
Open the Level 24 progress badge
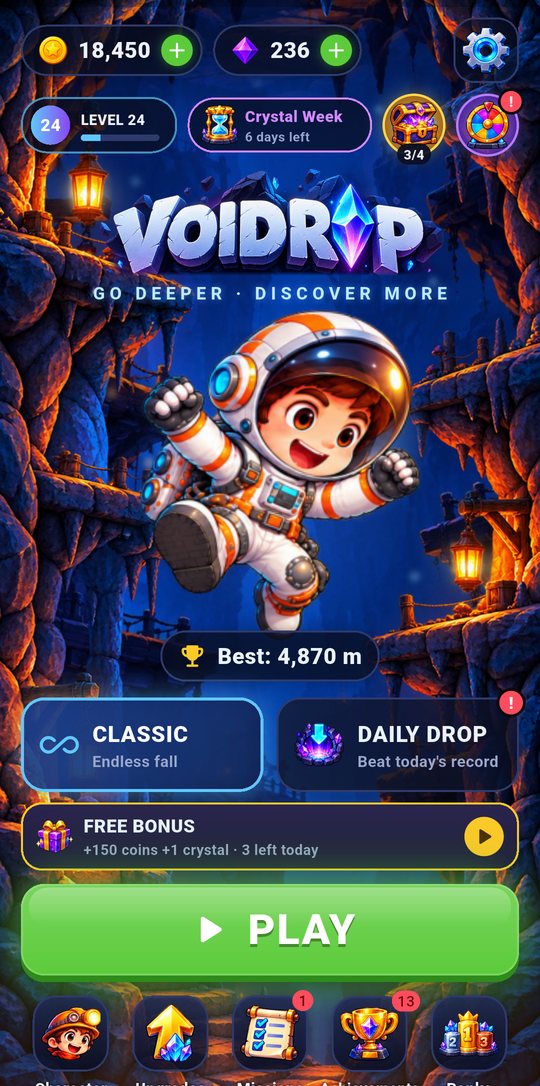point(100,125)
